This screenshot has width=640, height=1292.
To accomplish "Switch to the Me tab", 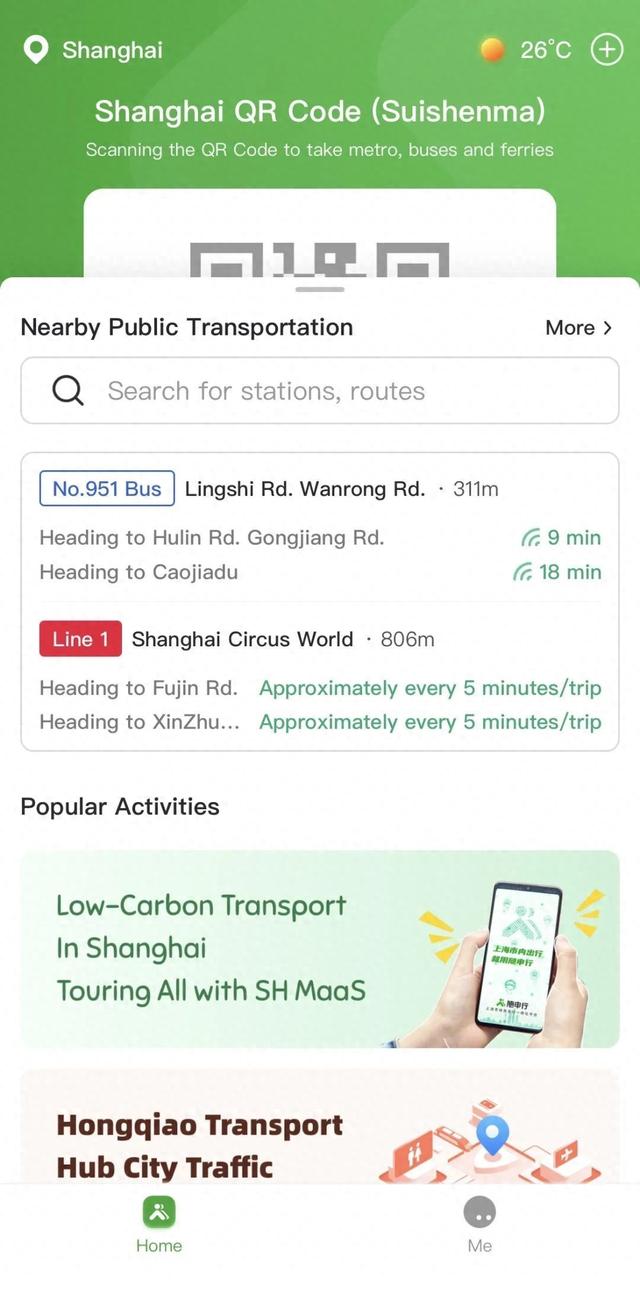I will 480,1225.
